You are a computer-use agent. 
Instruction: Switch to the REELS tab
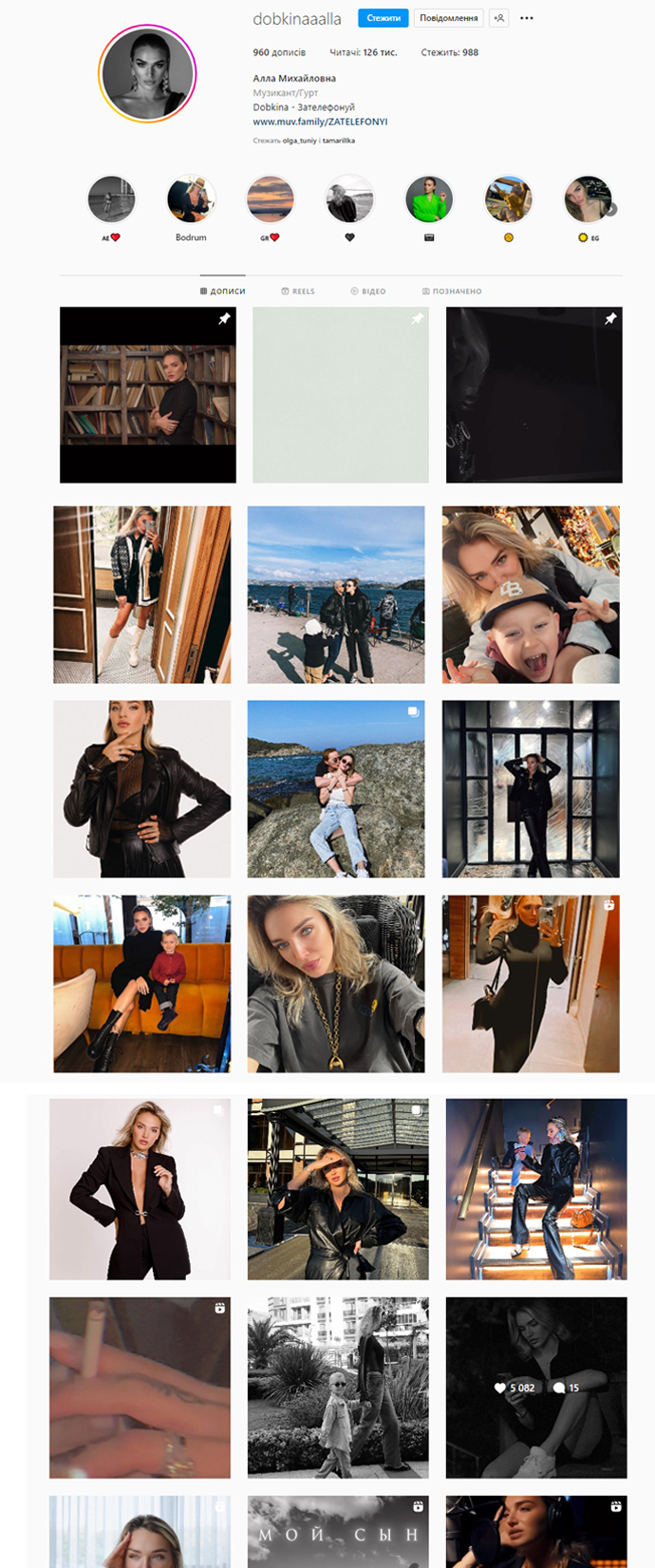pyautogui.click(x=298, y=292)
